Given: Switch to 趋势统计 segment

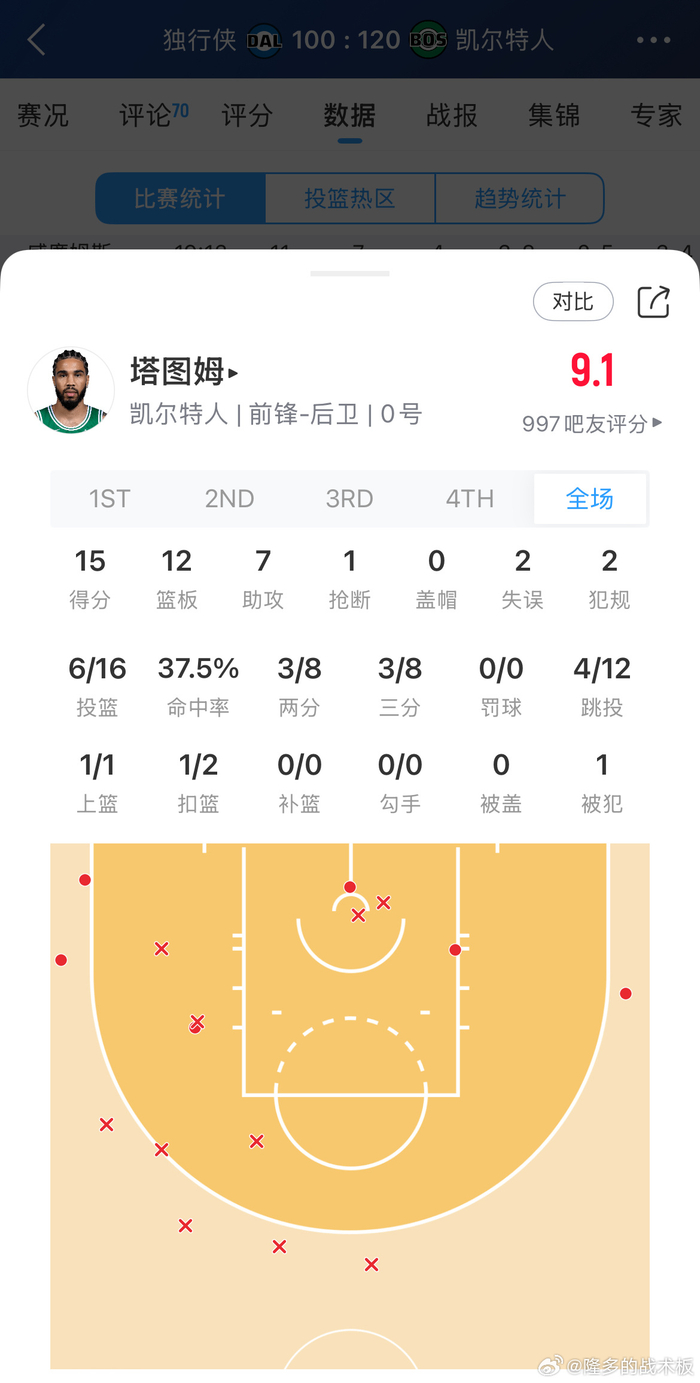Looking at the screenshot, I should 520,199.
